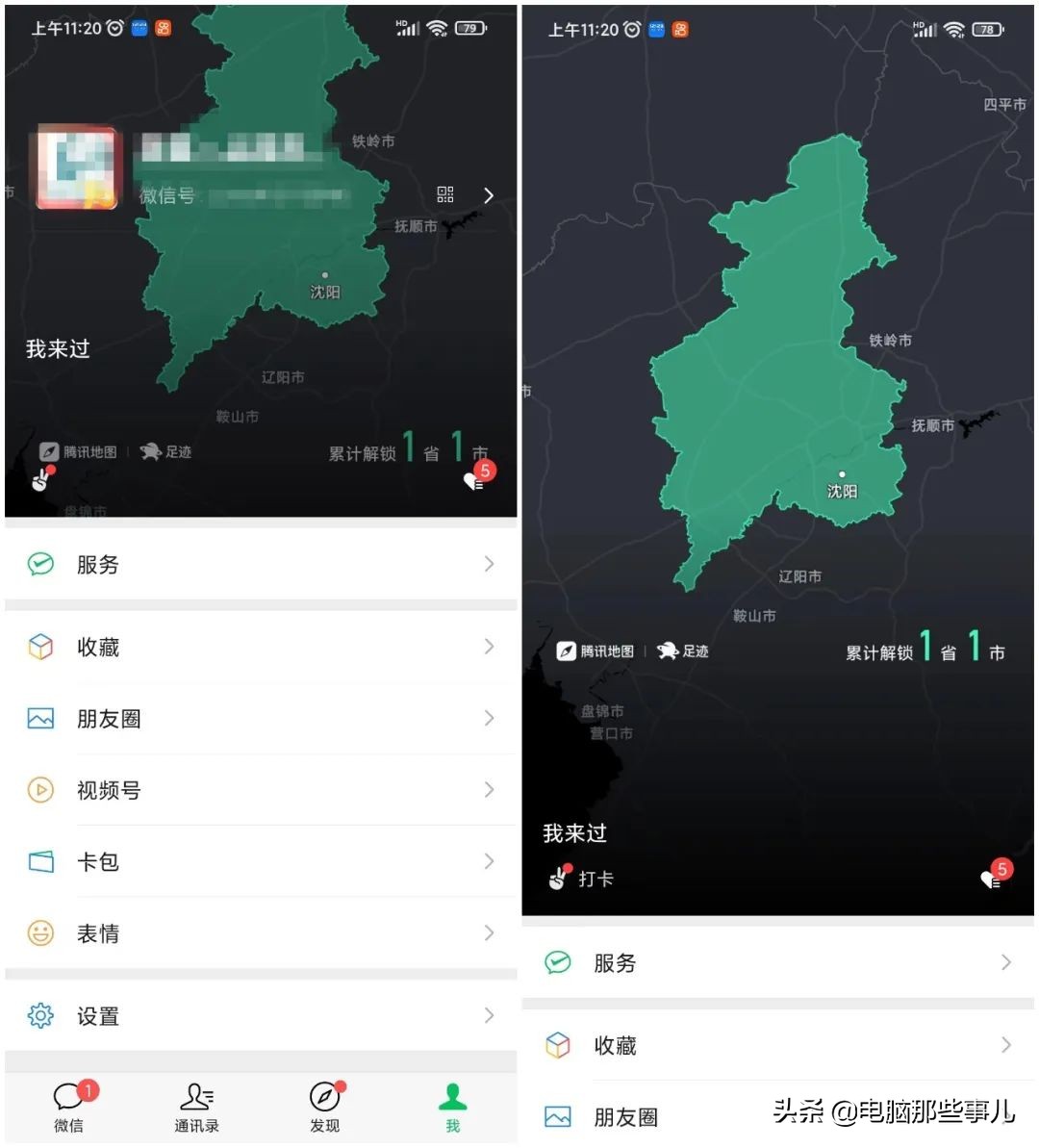This screenshot has width=1039, height=1148.
Task: Open 卡包 (Card Package)
Action: (99, 862)
